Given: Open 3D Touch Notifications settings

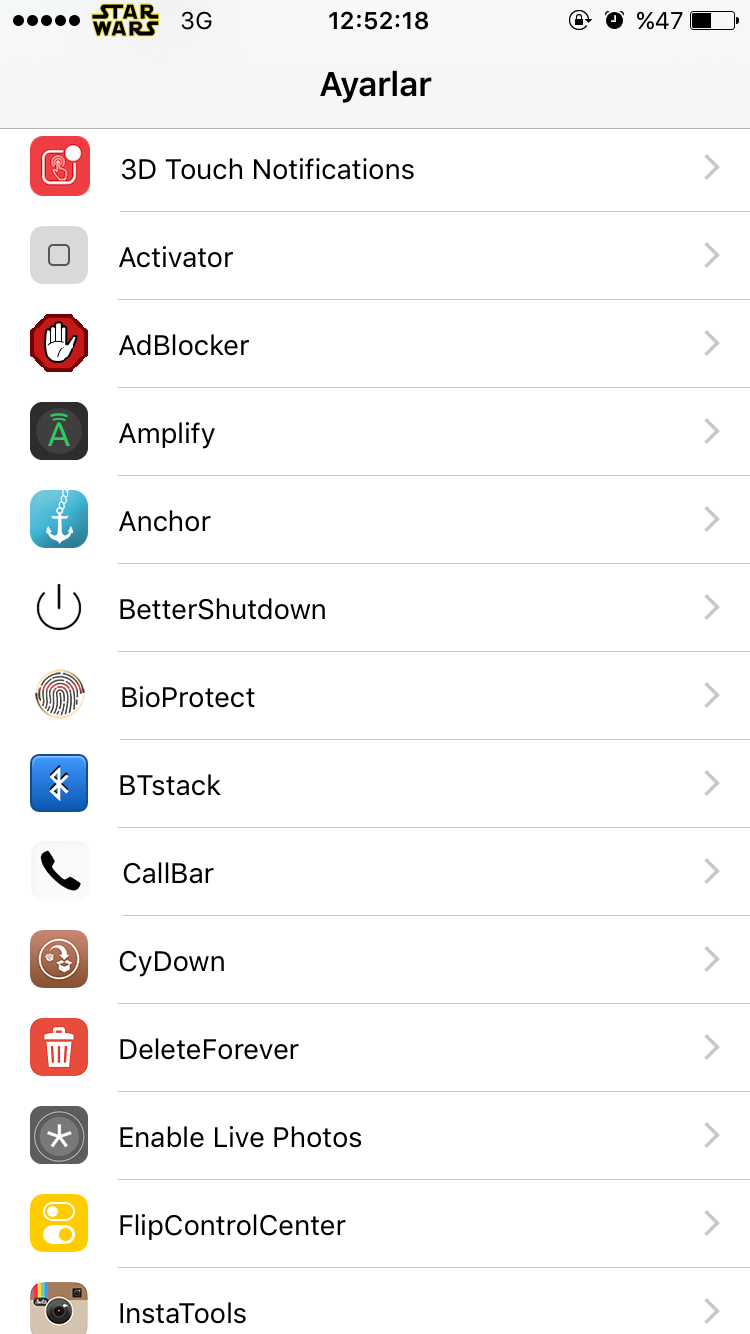Looking at the screenshot, I should click(375, 170).
